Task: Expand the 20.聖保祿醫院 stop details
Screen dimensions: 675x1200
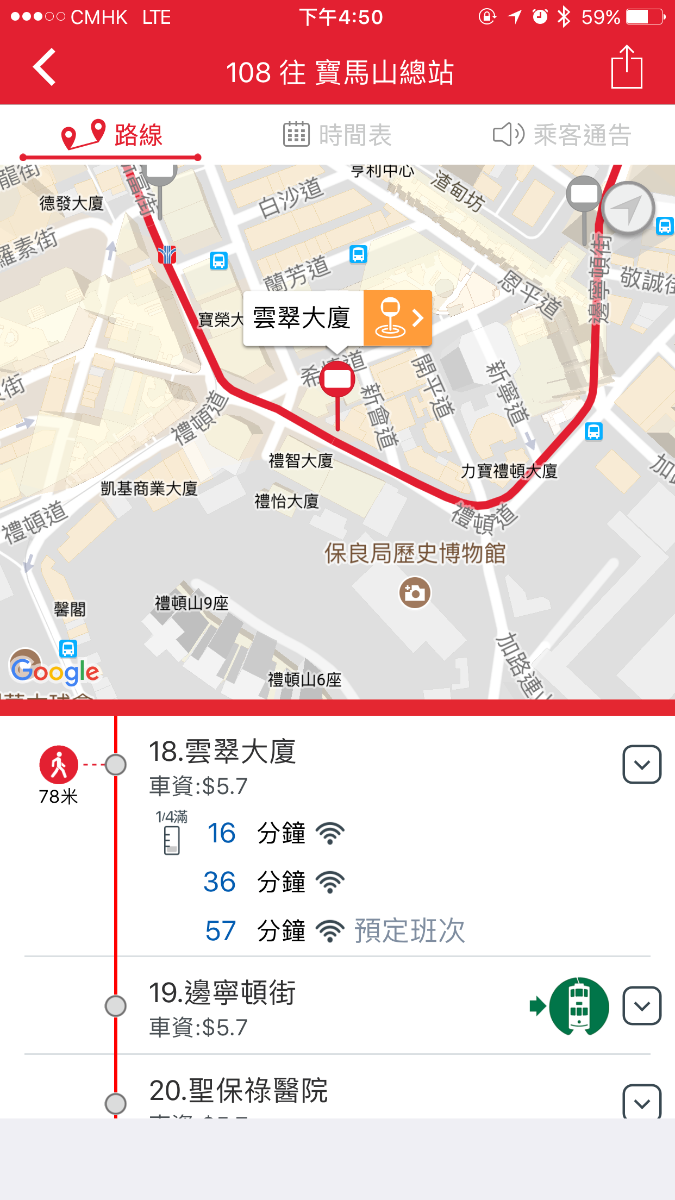Action: tap(642, 1102)
